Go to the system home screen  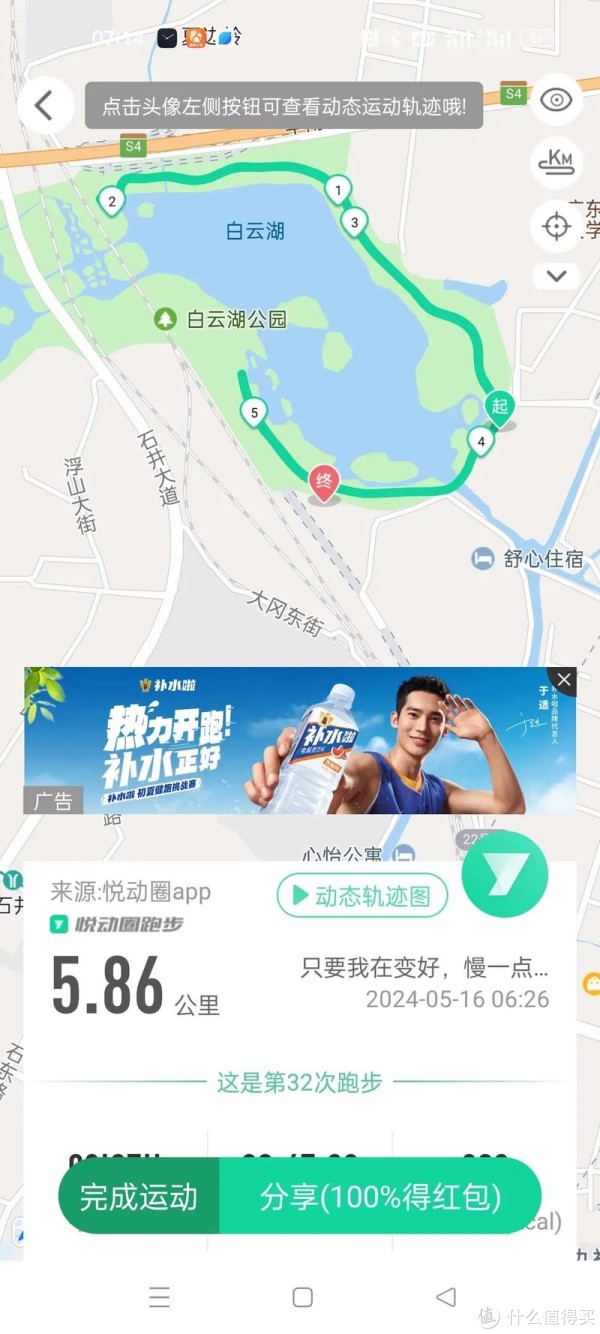coord(302,1297)
